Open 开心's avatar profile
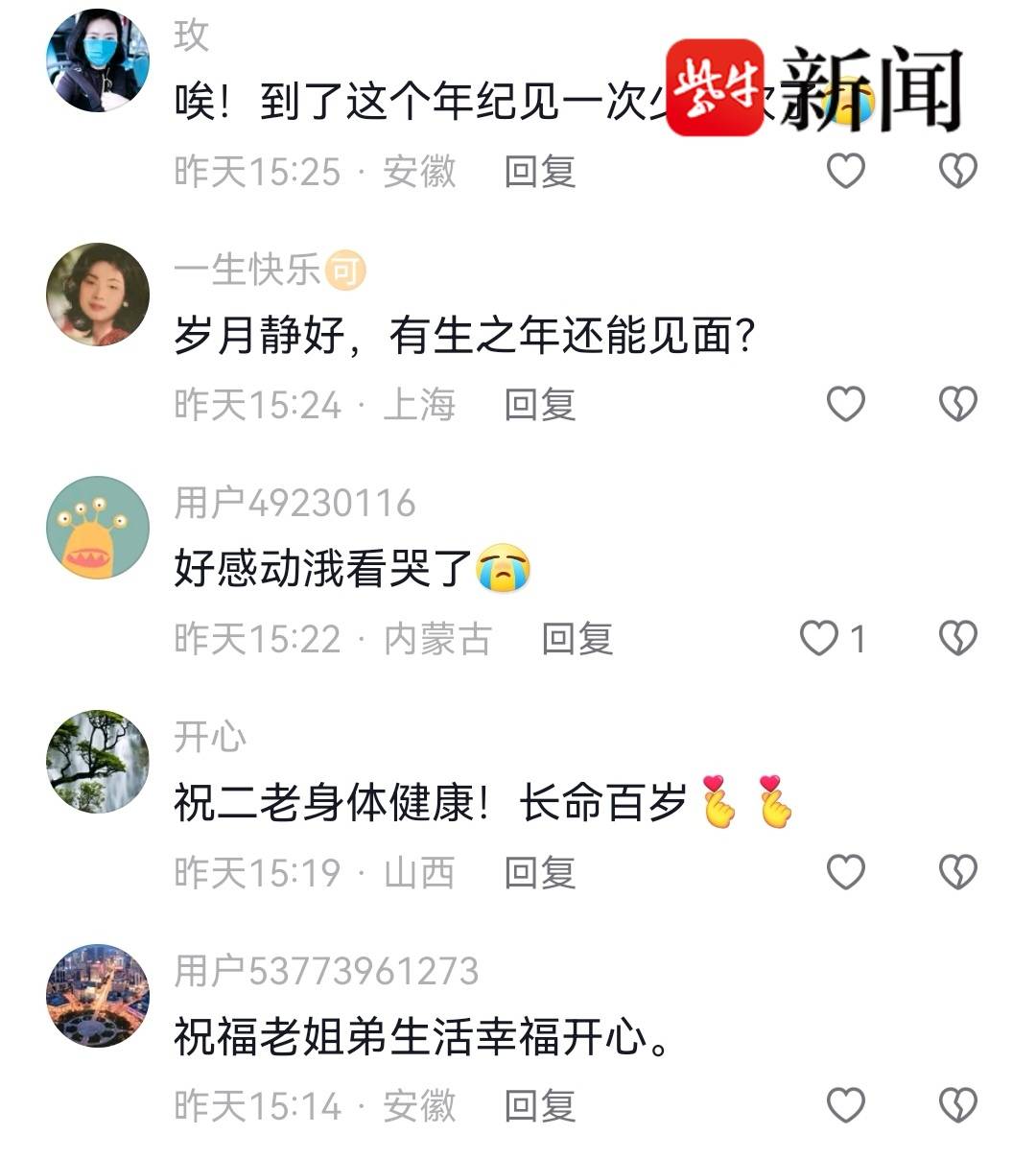The height and width of the screenshot is (1158, 1036). (x=98, y=762)
